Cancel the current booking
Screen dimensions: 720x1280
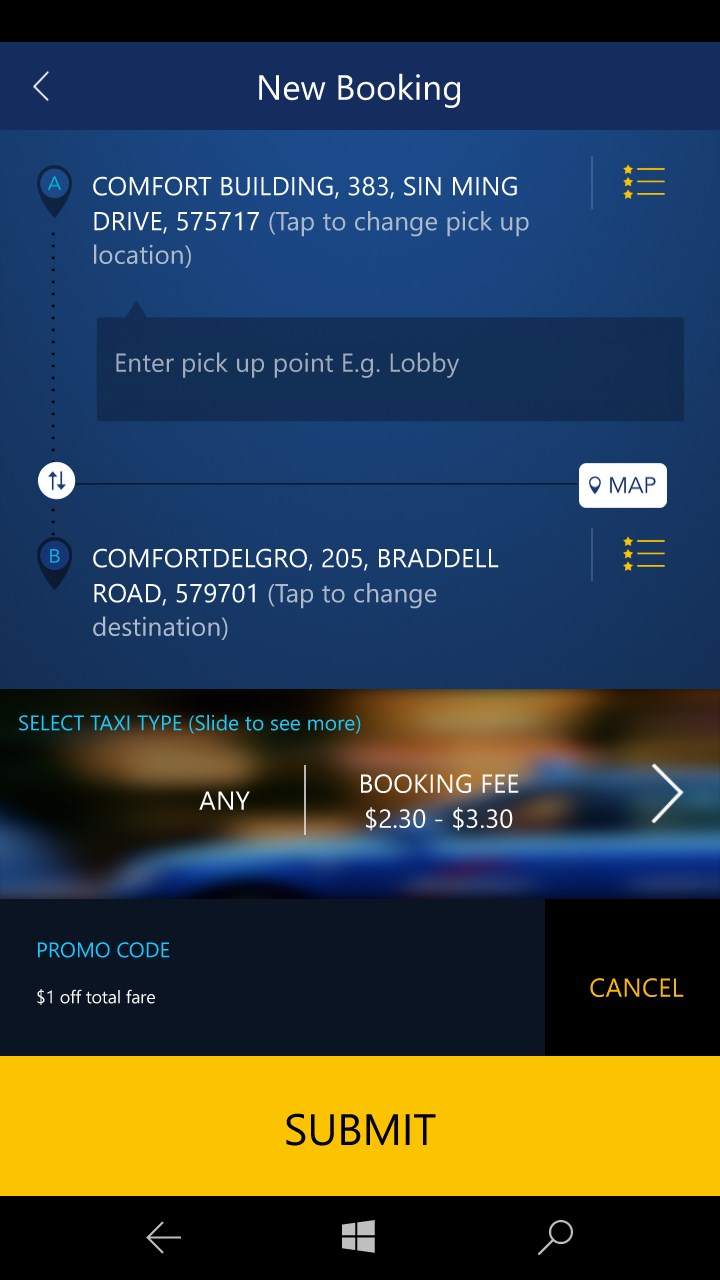[636, 988]
